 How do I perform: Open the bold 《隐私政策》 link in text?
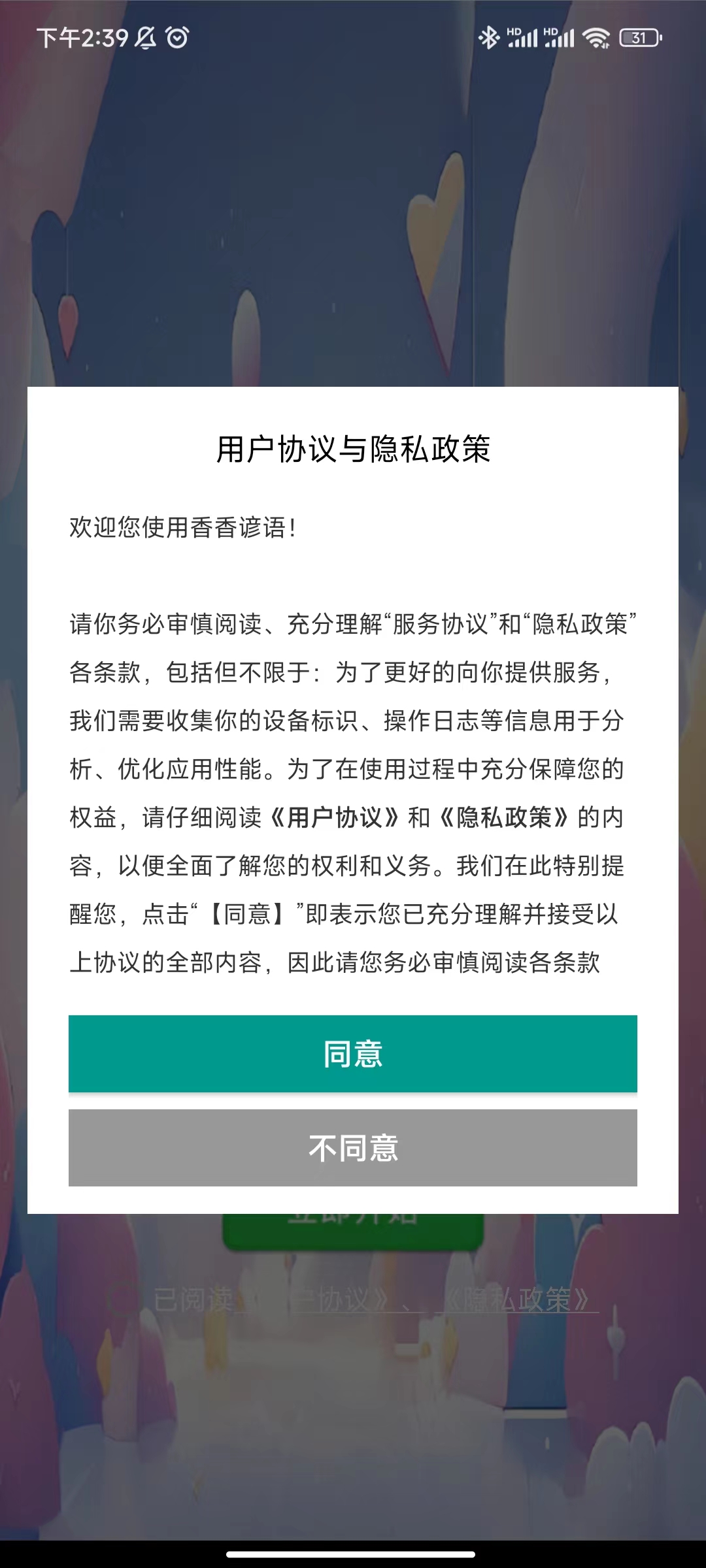(x=503, y=817)
